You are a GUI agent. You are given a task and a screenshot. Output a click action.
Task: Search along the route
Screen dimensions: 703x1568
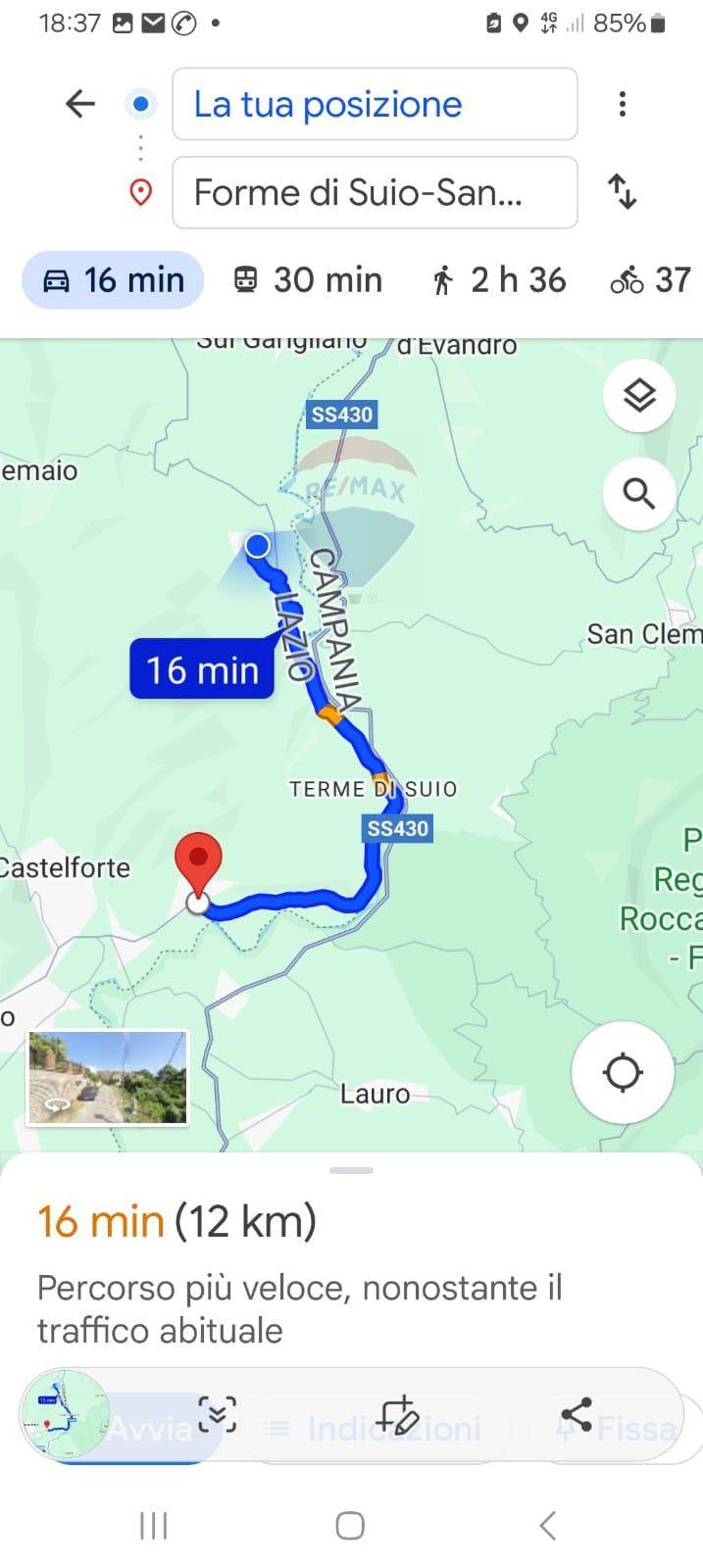(x=639, y=494)
